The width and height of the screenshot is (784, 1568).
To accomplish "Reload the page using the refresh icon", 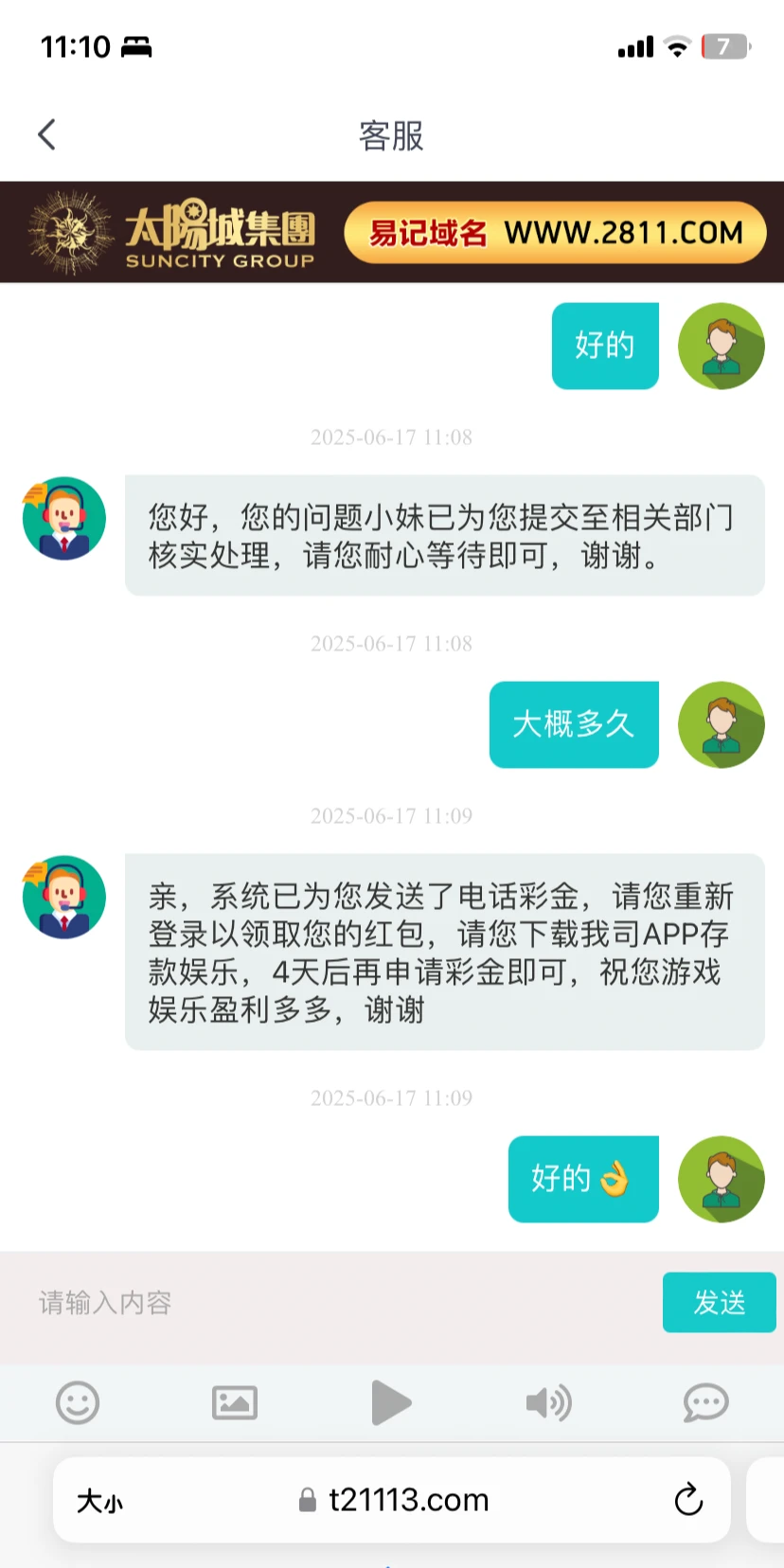I will (688, 1500).
